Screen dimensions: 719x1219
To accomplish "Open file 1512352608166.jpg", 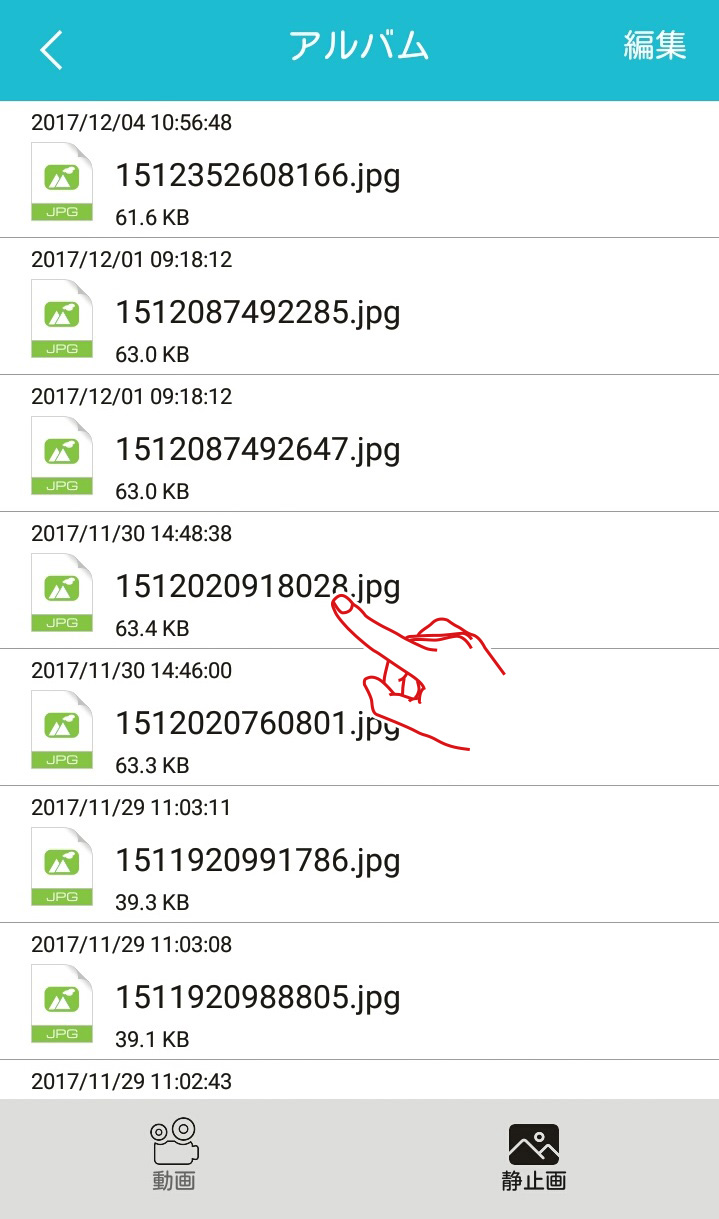I will [x=359, y=170].
